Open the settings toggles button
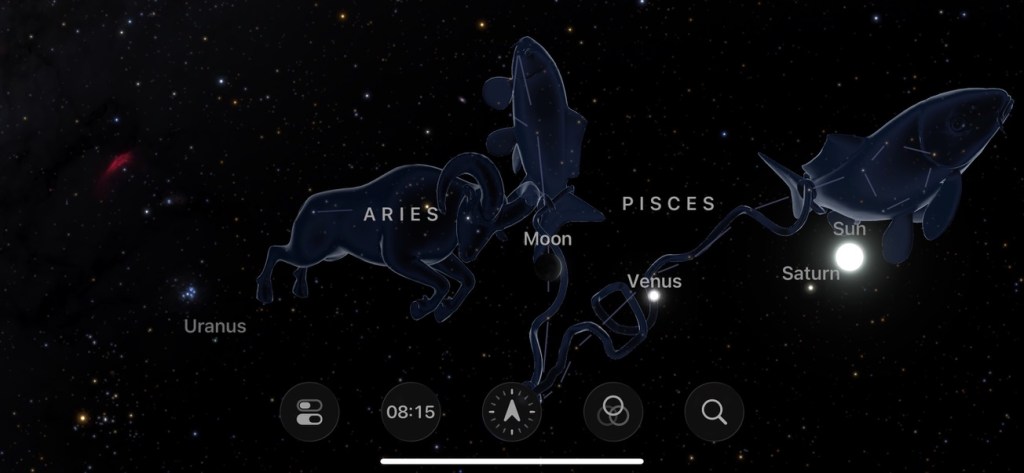The height and width of the screenshot is (473, 1024). 309,412
